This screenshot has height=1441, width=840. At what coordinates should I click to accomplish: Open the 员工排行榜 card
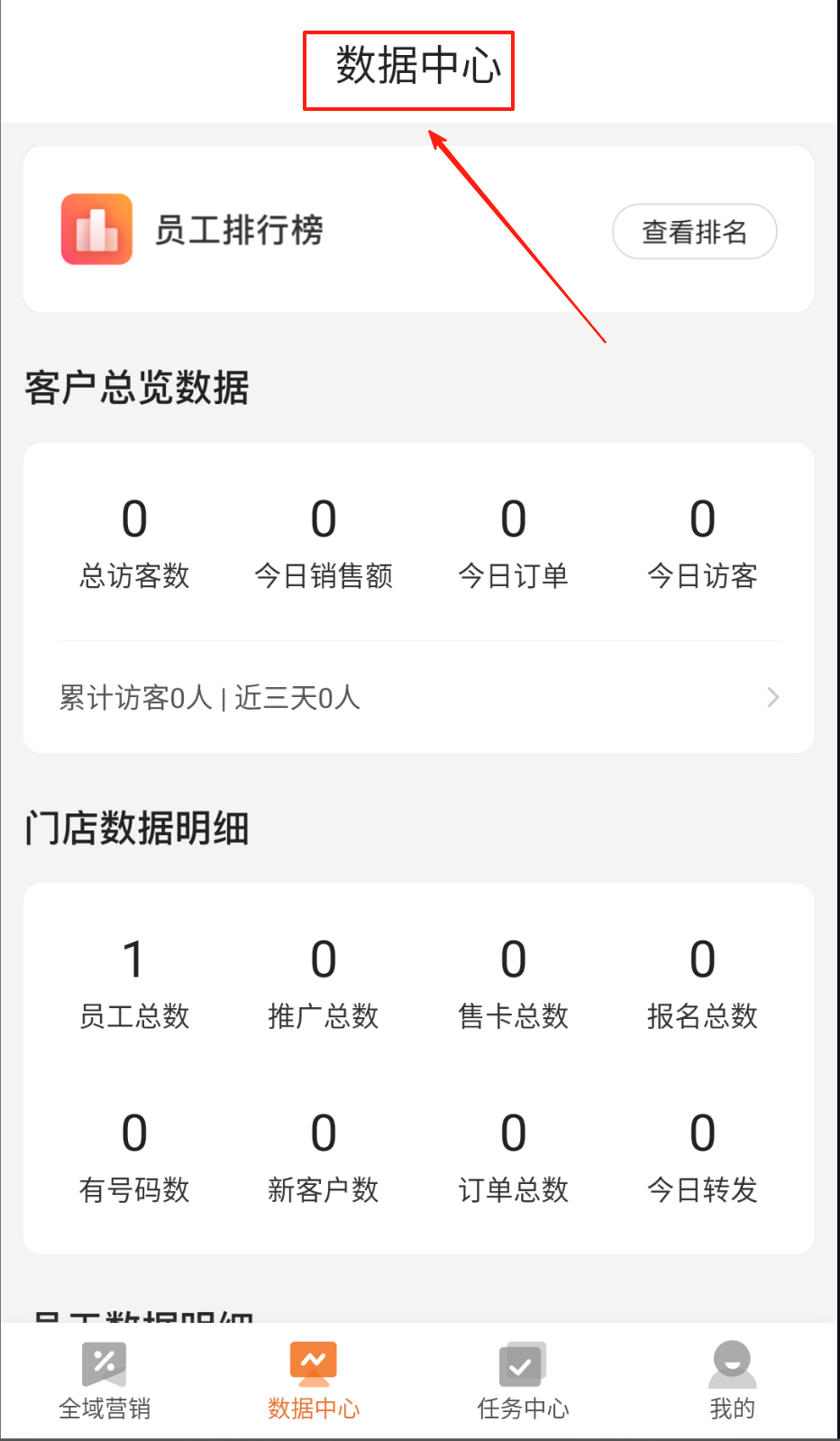click(x=238, y=230)
